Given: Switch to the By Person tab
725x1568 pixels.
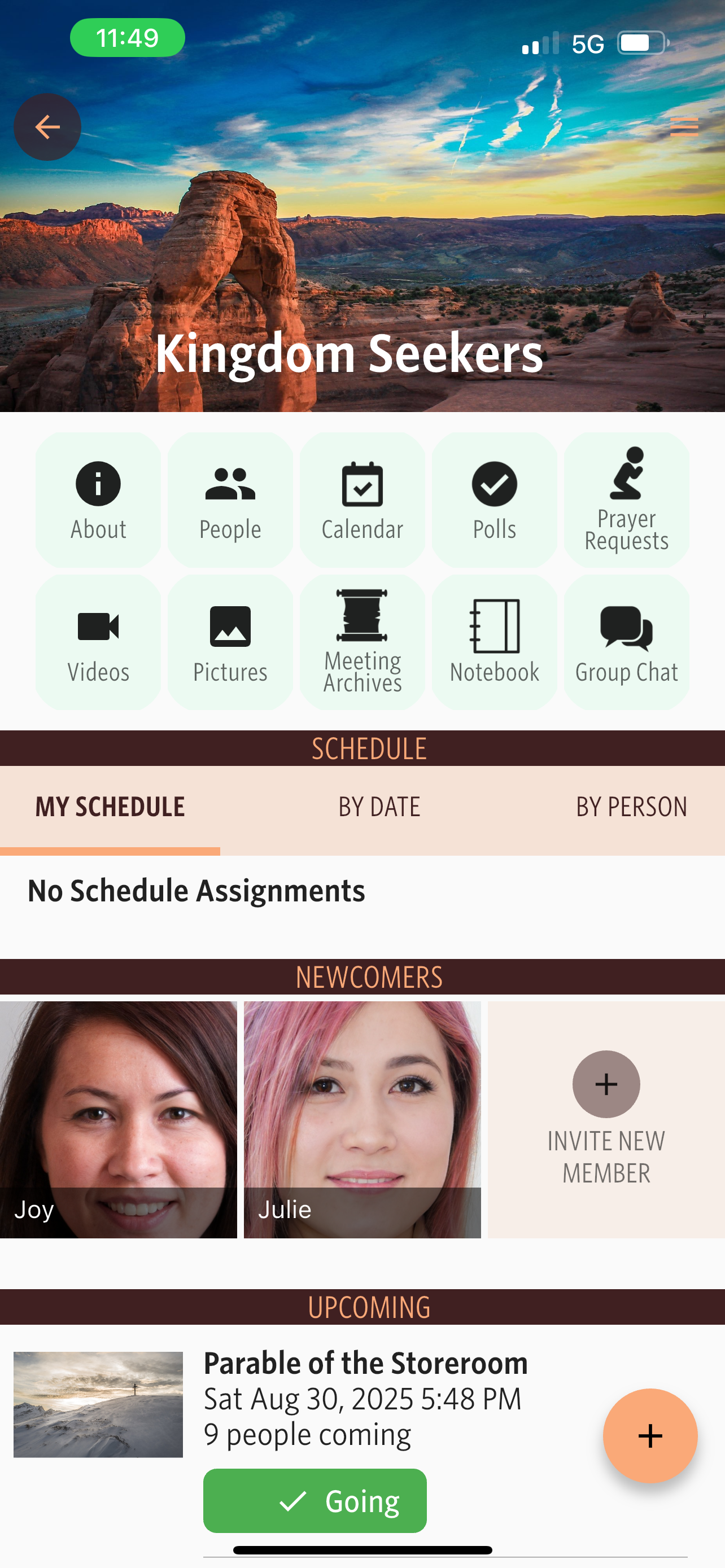Looking at the screenshot, I should 631,807.
